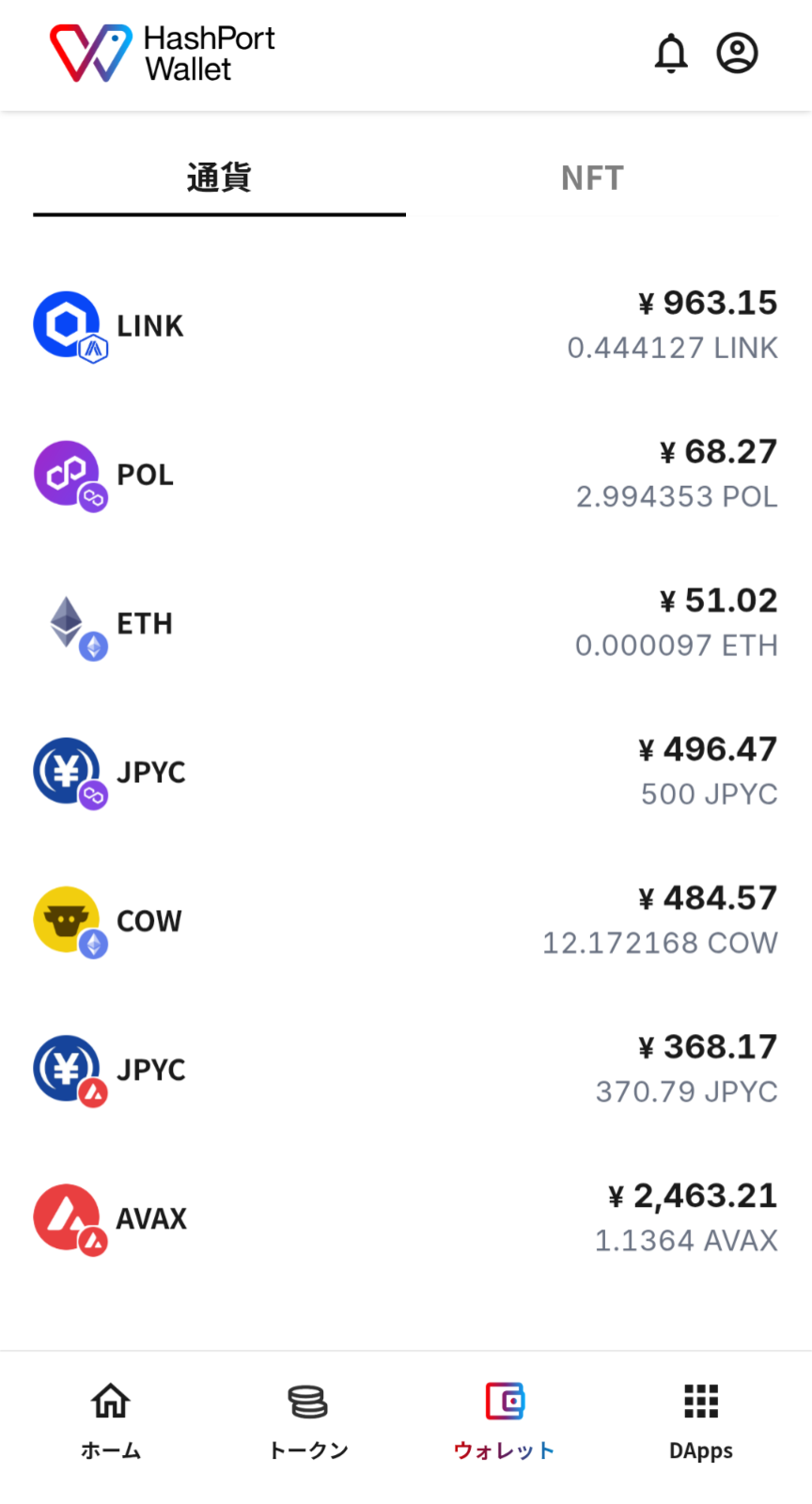Viewport: 812px width, 1504px height.
Task: Open the ETH holdings row
Action: click(406, 621)
